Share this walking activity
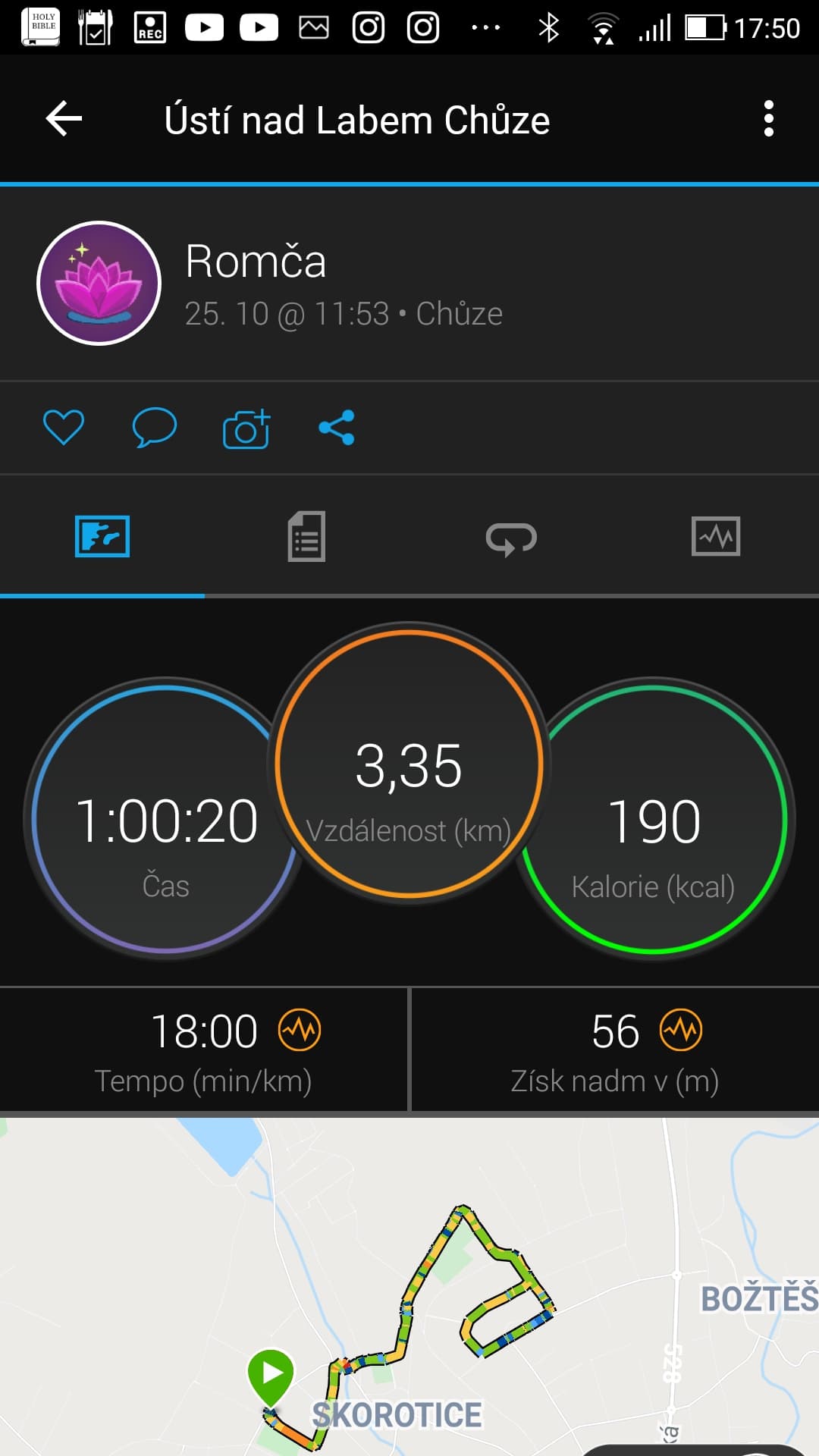This screenshot has width=819, height=1456. tap(337, 427)
